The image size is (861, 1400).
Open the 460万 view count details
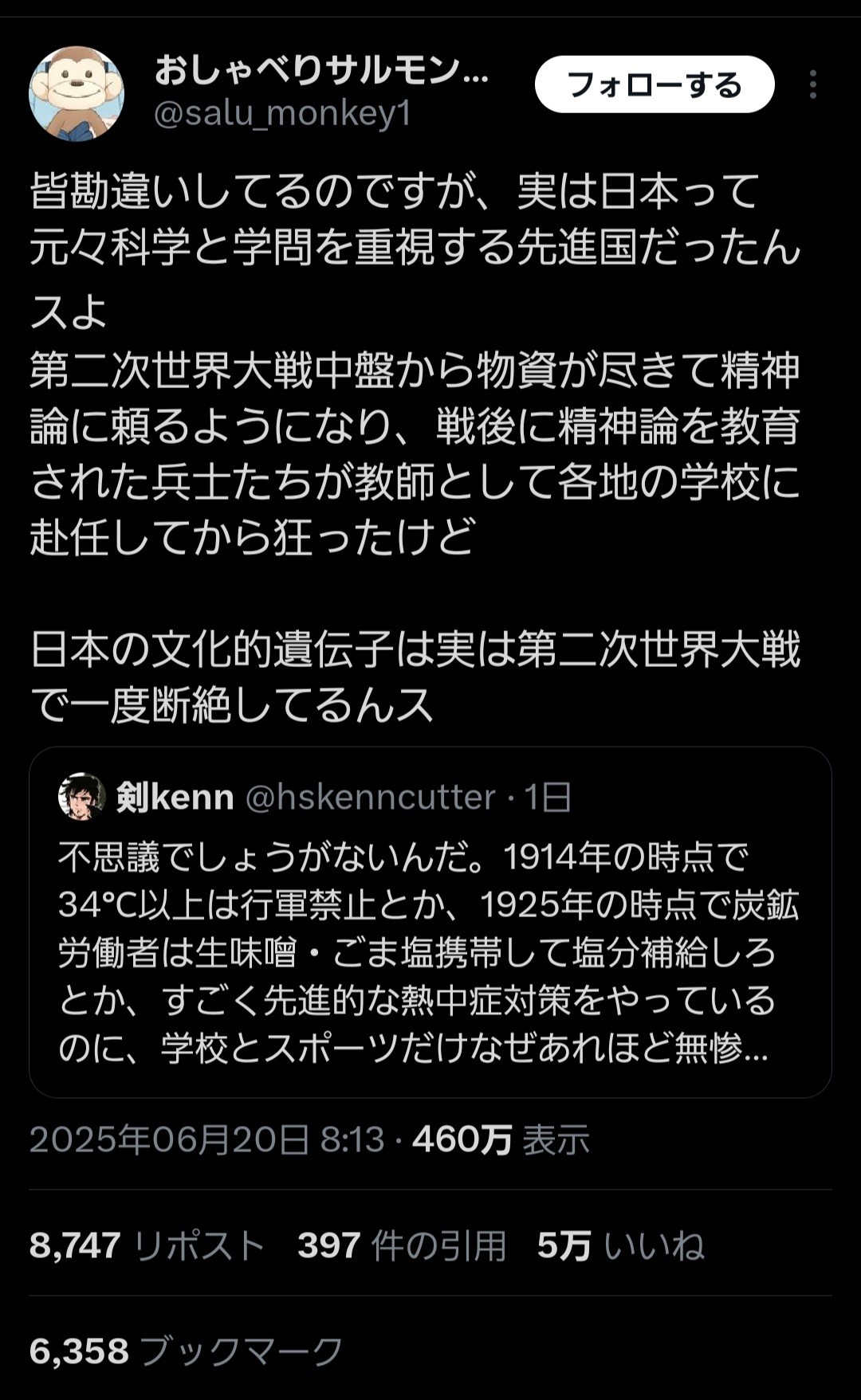(501, 1139)
